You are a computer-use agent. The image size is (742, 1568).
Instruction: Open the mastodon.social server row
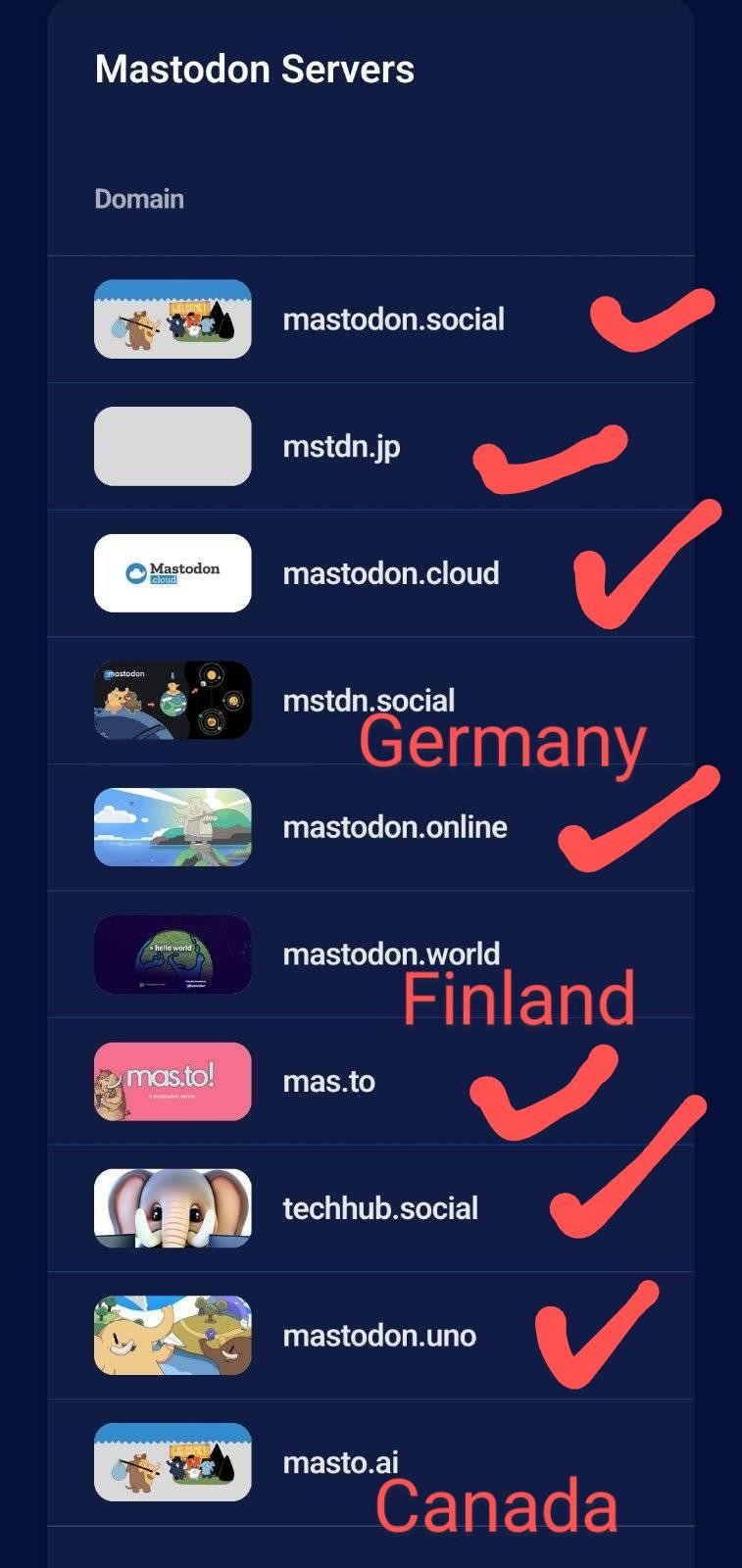point(371,319)
